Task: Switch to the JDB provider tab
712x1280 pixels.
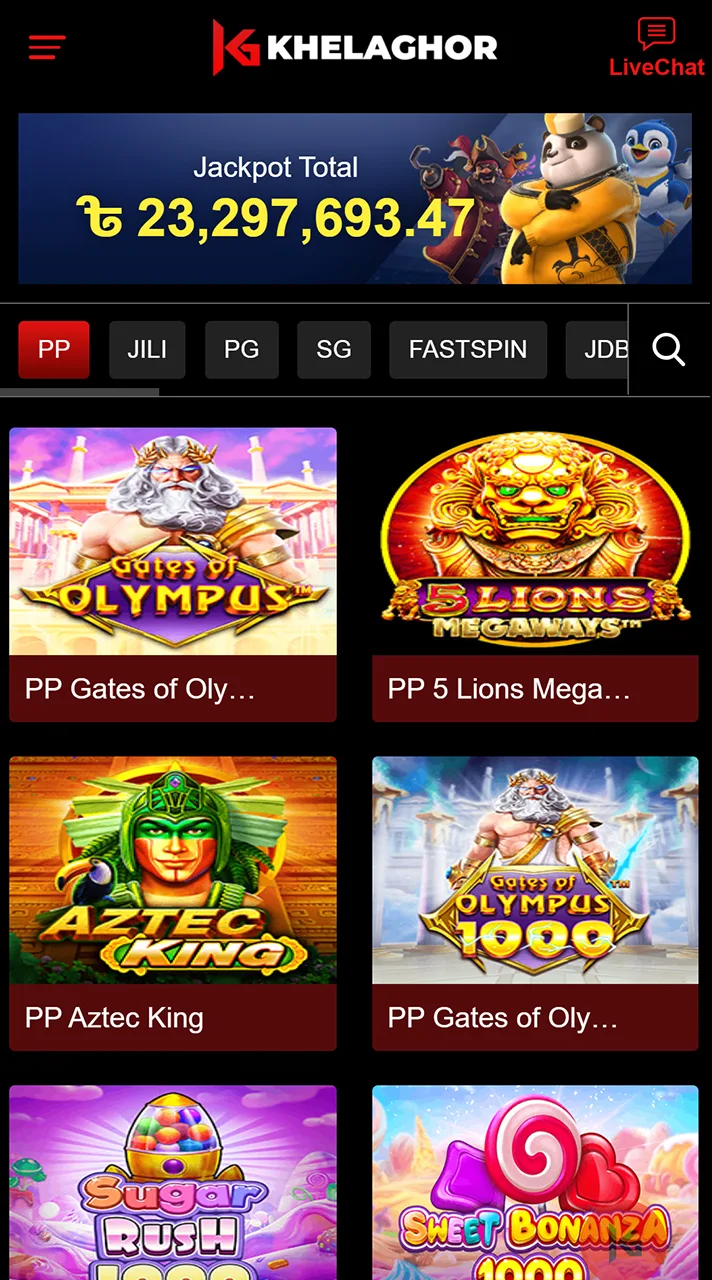Action: (x=600, y=349)
